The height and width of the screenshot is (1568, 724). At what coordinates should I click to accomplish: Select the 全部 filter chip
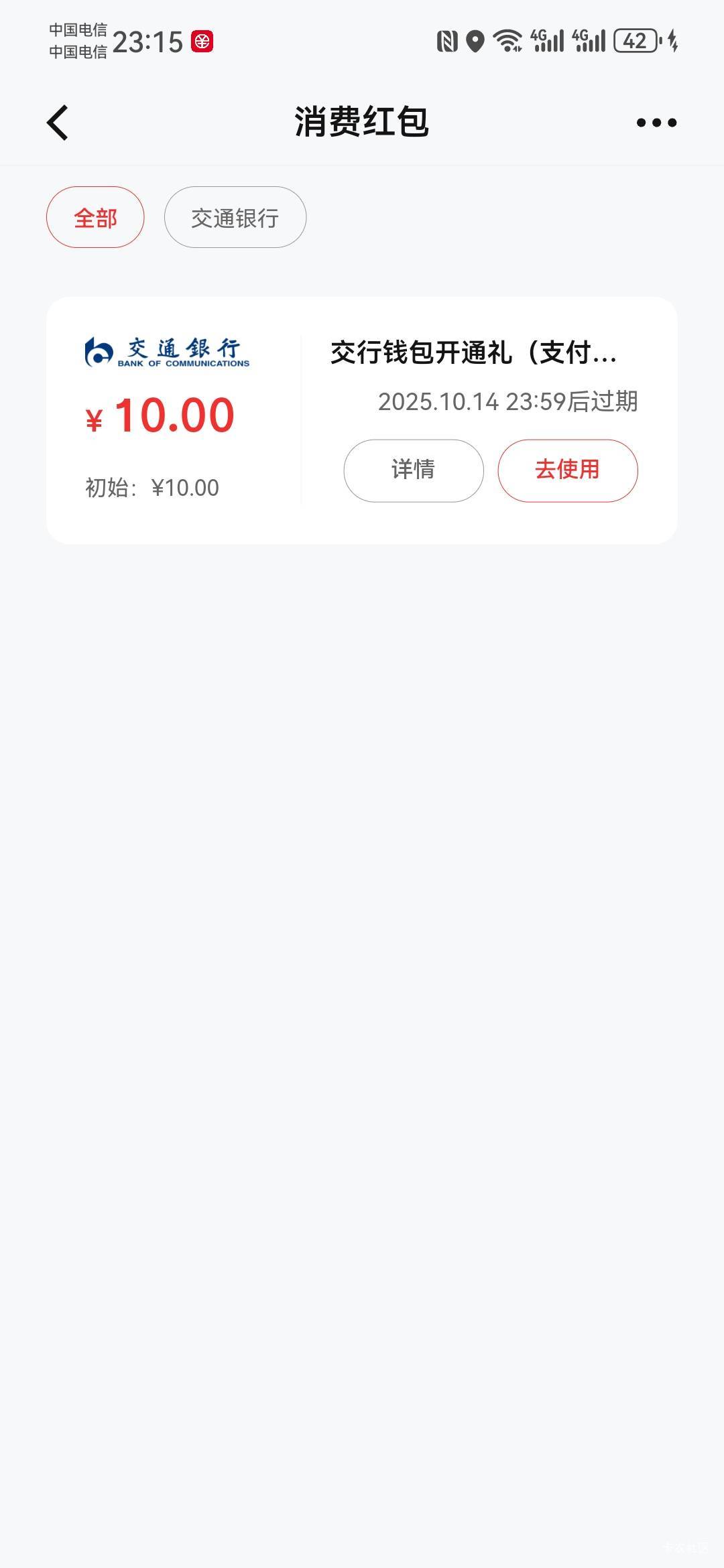tap(95, 218)
